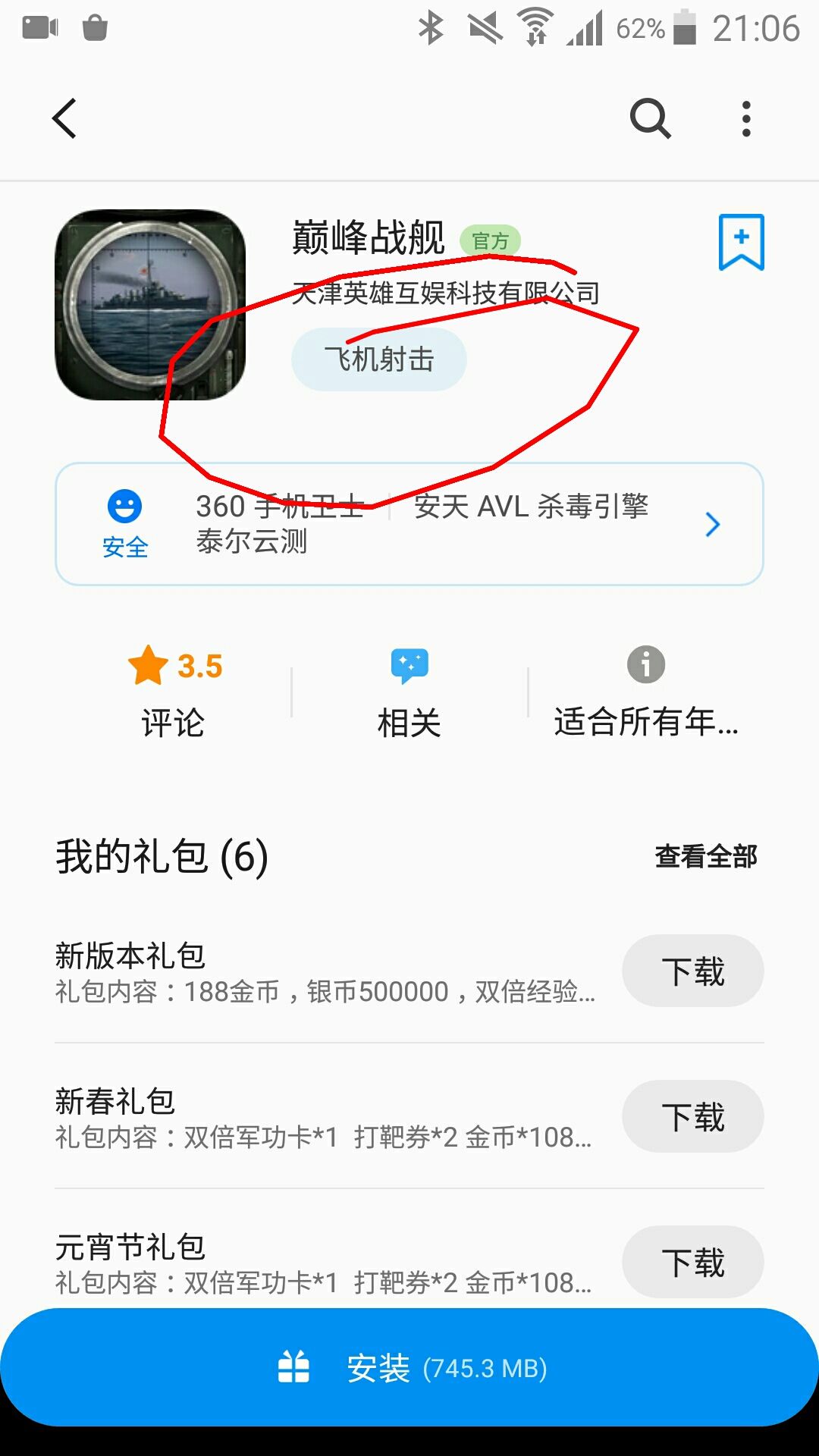
Task: Go back using the top-left arrow
Action: pyautogui.click(x=64, y=119)
